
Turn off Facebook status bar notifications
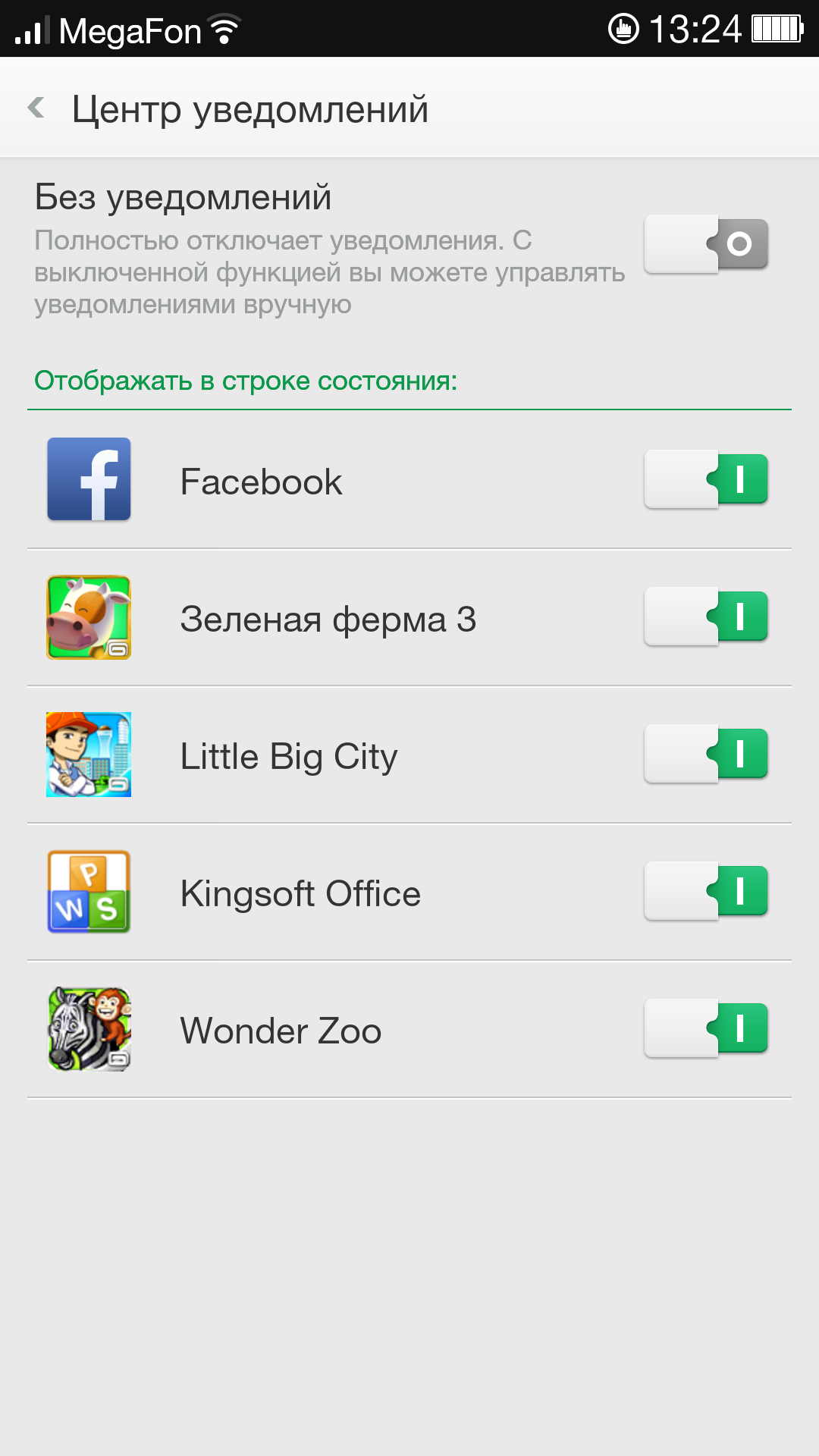pyautogui.click(x=706, y=479)
